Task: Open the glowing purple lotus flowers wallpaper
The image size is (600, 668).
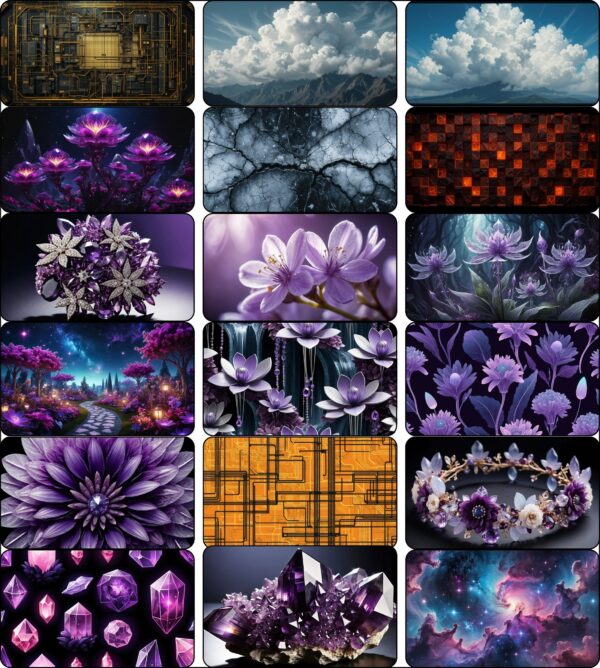Action: click(x=98, y=159)
